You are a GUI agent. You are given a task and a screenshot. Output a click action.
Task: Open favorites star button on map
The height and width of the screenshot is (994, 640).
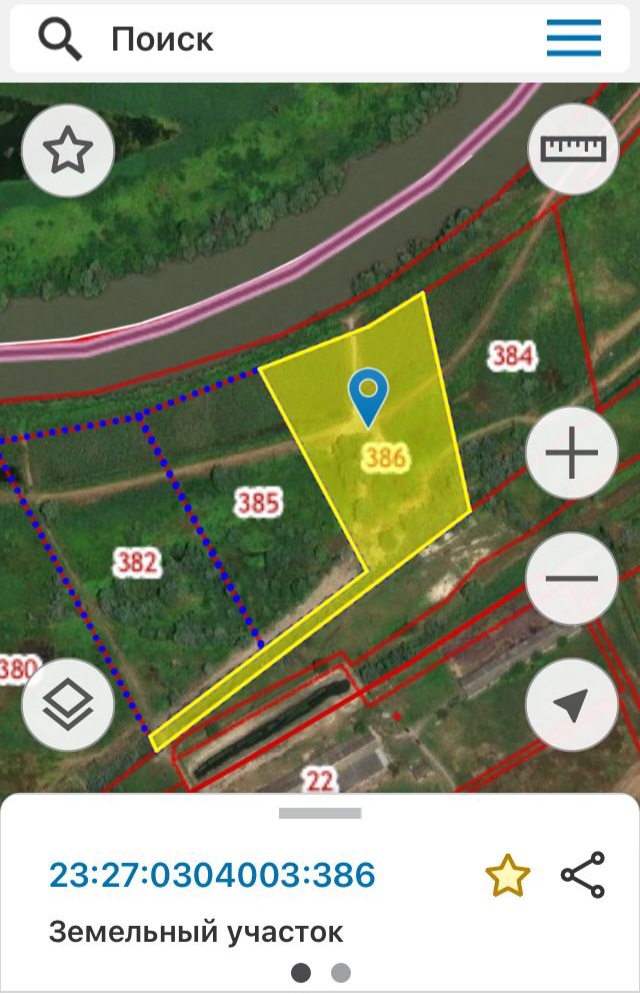(68, 151)
